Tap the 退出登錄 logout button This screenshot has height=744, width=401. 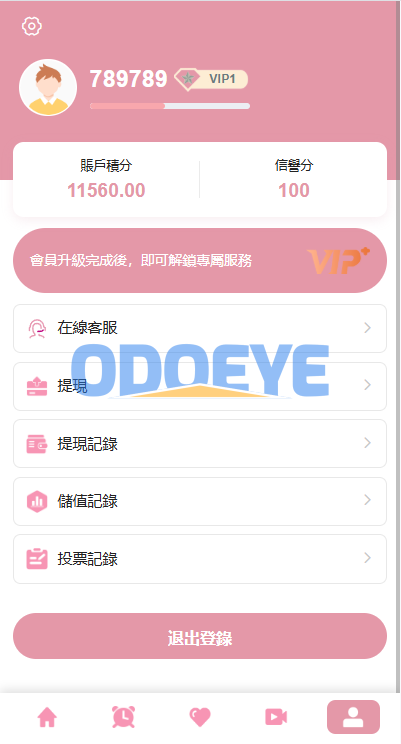[200, 636]
